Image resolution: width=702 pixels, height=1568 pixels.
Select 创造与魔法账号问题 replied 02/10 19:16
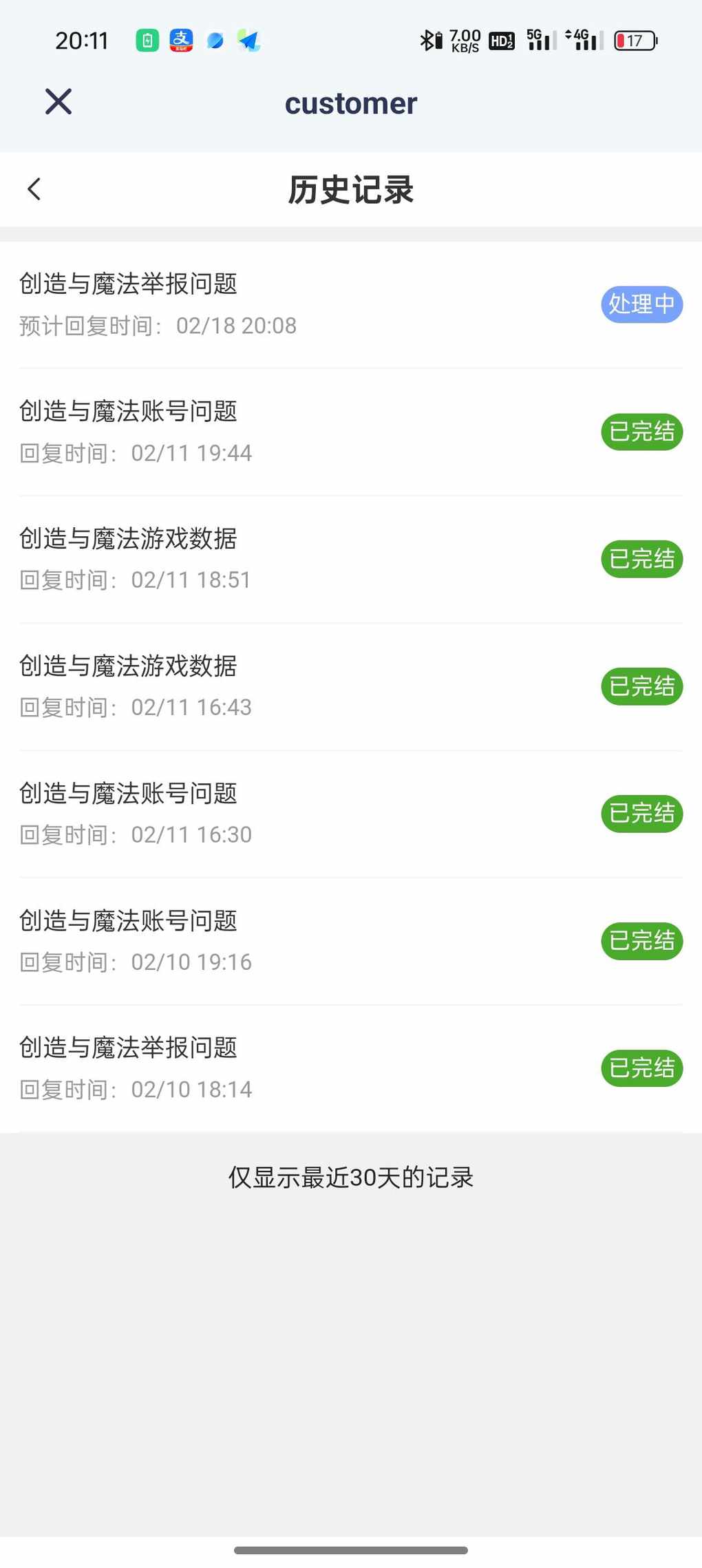351,941
